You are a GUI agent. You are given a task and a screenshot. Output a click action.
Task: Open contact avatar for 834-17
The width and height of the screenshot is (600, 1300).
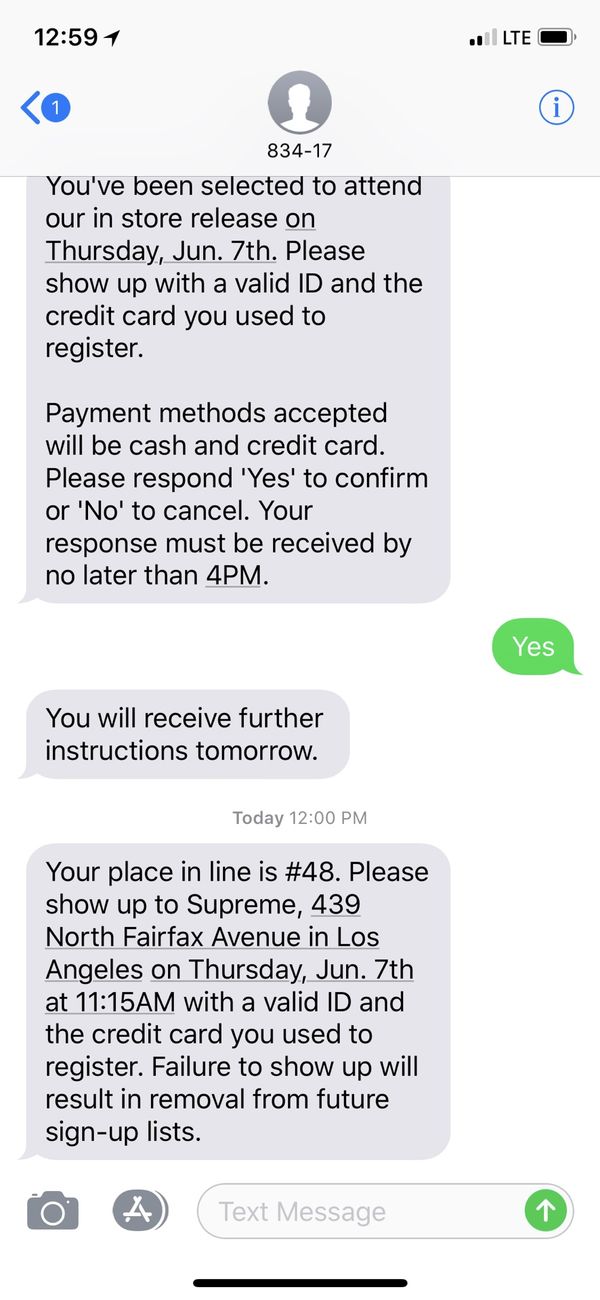click(300, 103)
